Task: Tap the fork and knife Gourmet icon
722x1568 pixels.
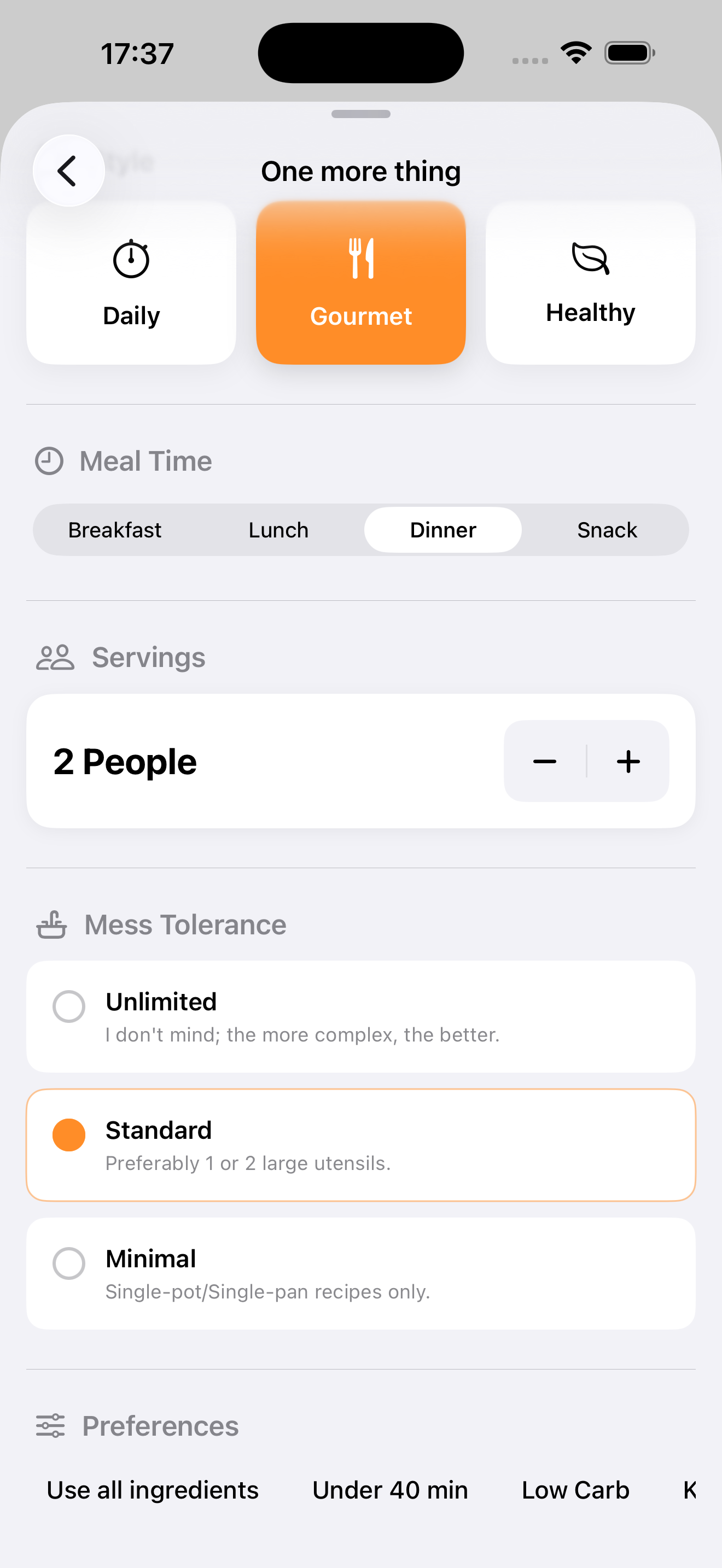Action: pos(361,257)
